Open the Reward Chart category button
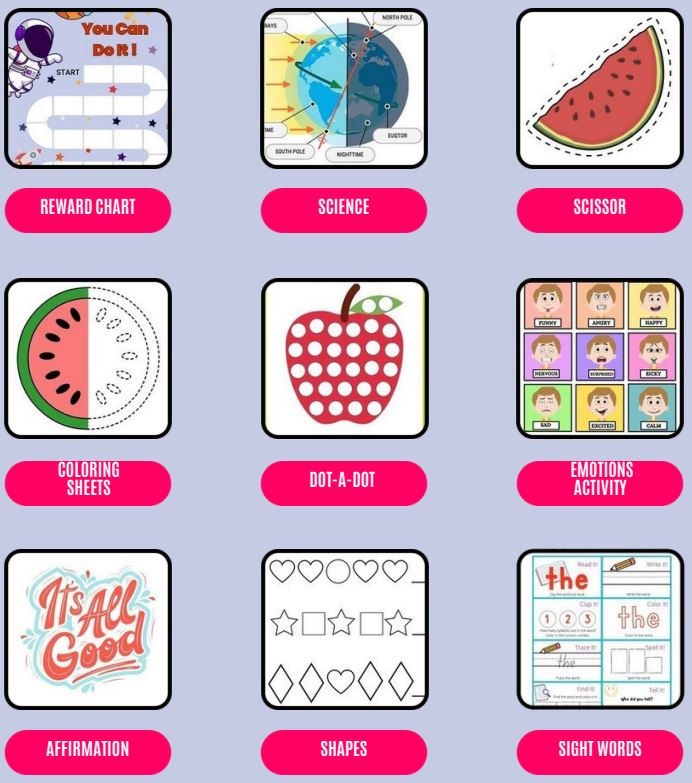Screen dimensions: 692x783 [x=88, y=209]
